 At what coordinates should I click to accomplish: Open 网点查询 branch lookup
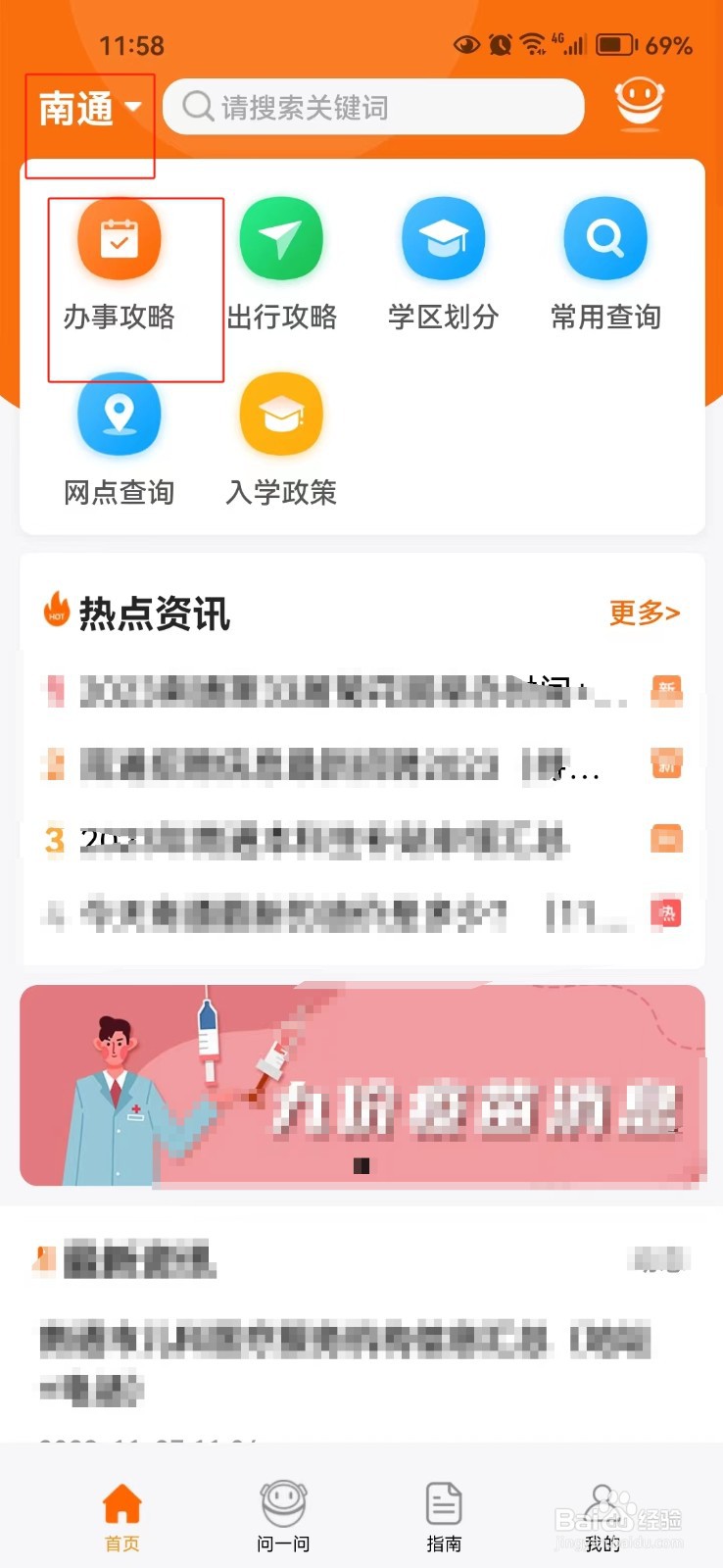(x=120, y=415)
